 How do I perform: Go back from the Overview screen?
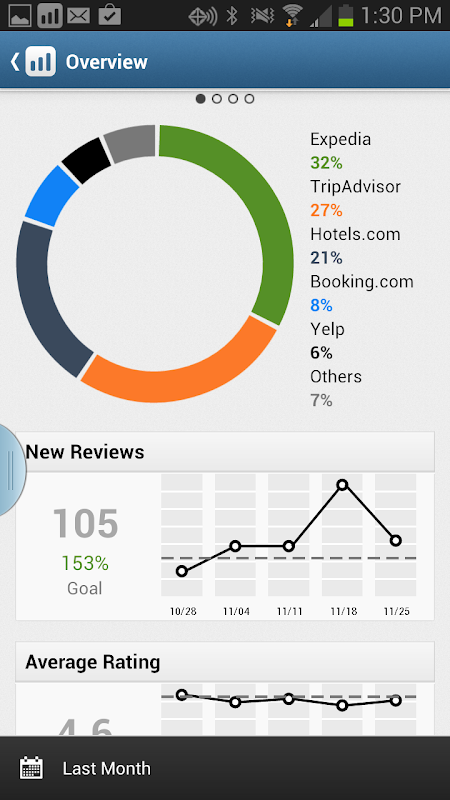[x=32, y=61]
